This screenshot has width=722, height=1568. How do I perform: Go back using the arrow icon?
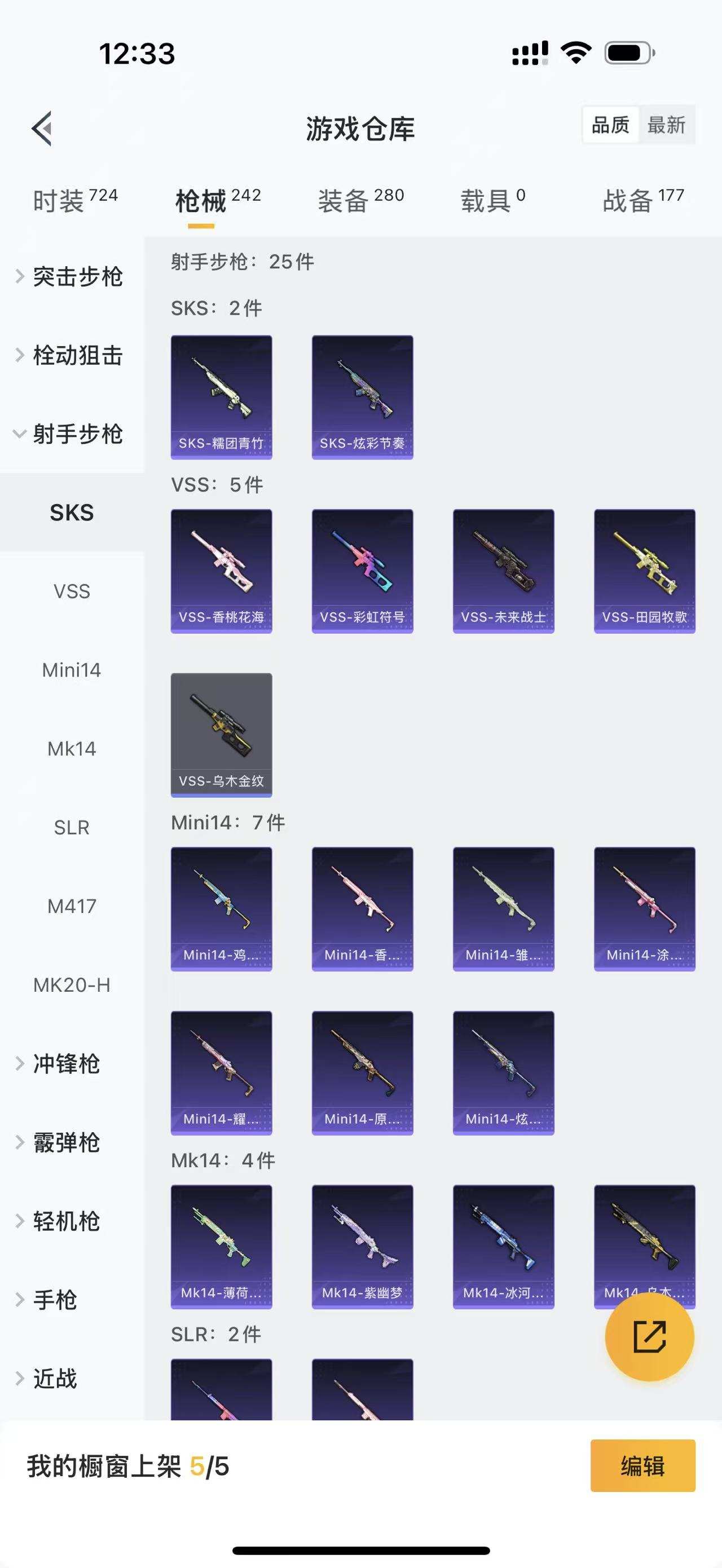coord(41,129)
